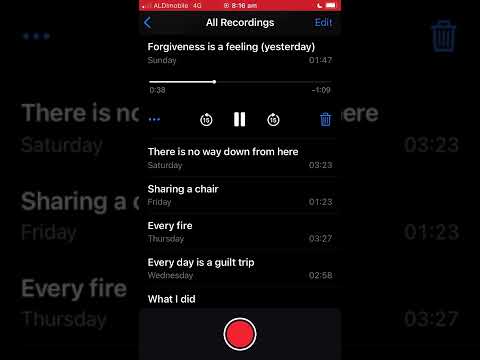Screen dimensions: 480x360
Task: Select Every day is a guilt trip
Action: click(240, 268)
